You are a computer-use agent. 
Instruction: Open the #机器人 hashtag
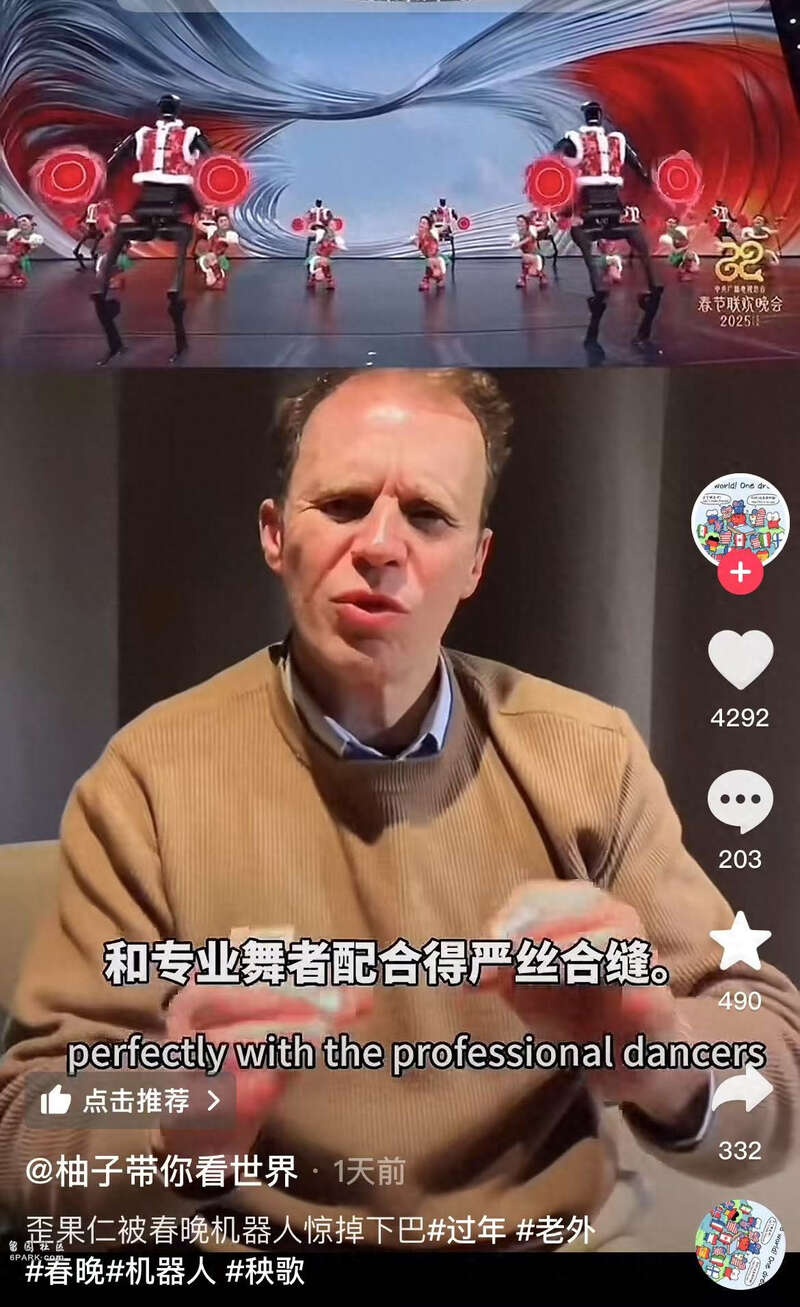pos(161,1272)
